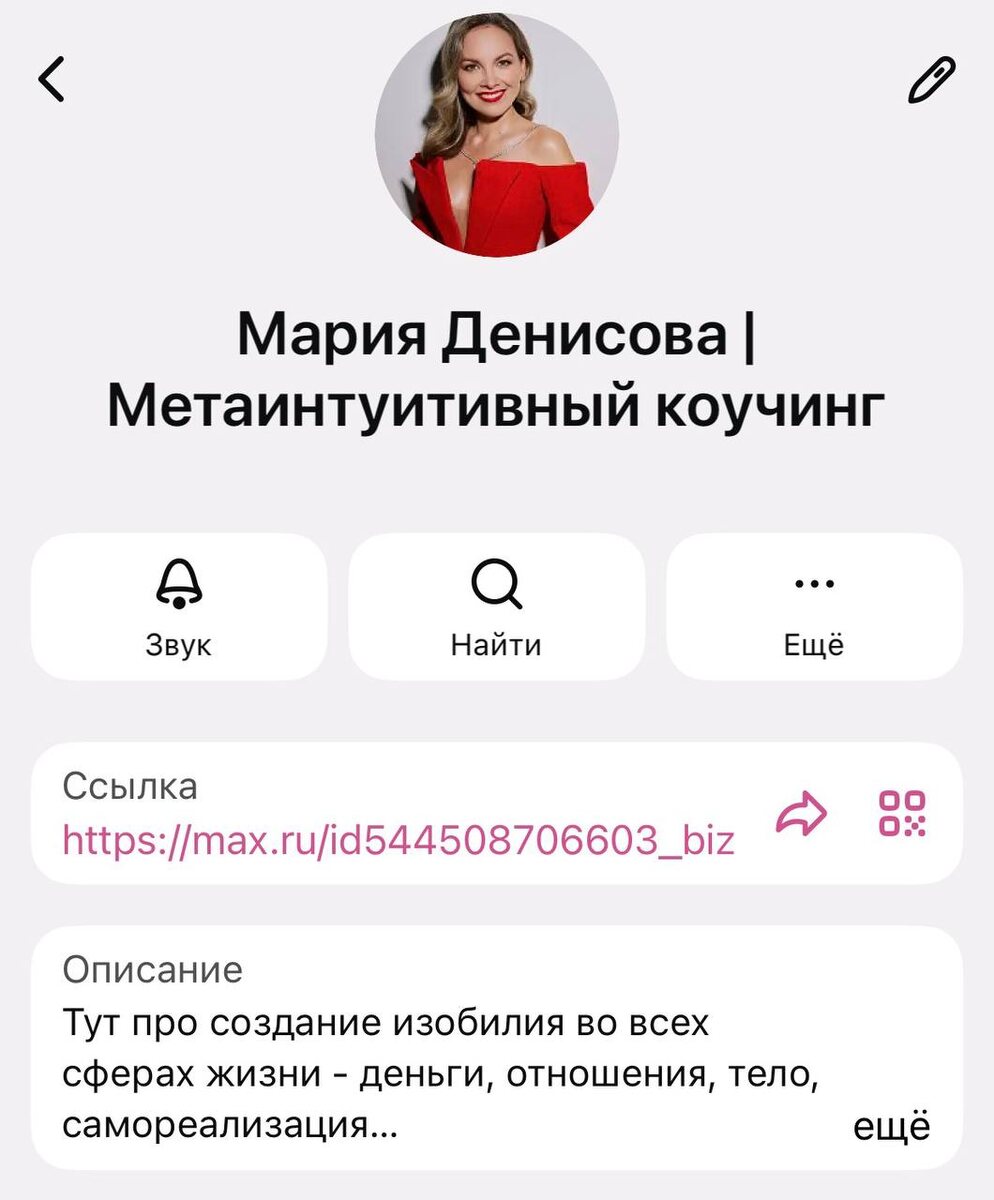Go back using the top arrow
The height and width of the screenshot is (1200, 994).
pyautogui.click(x=52, y=79)
